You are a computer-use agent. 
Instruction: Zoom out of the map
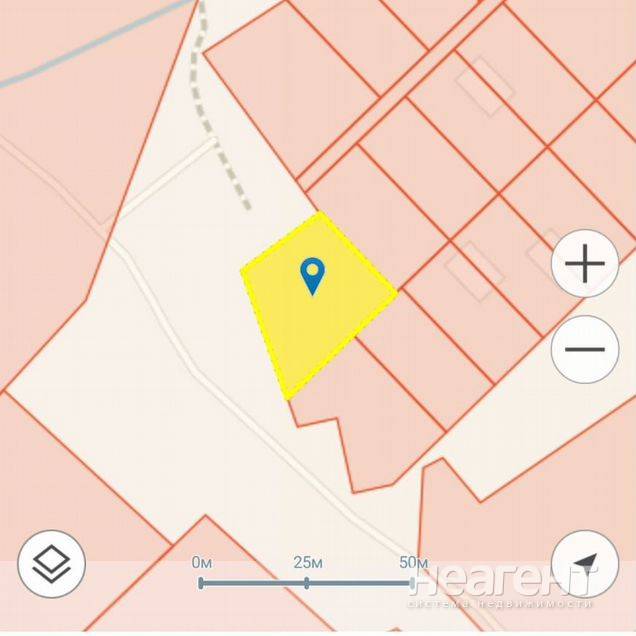tap(585, 349)
